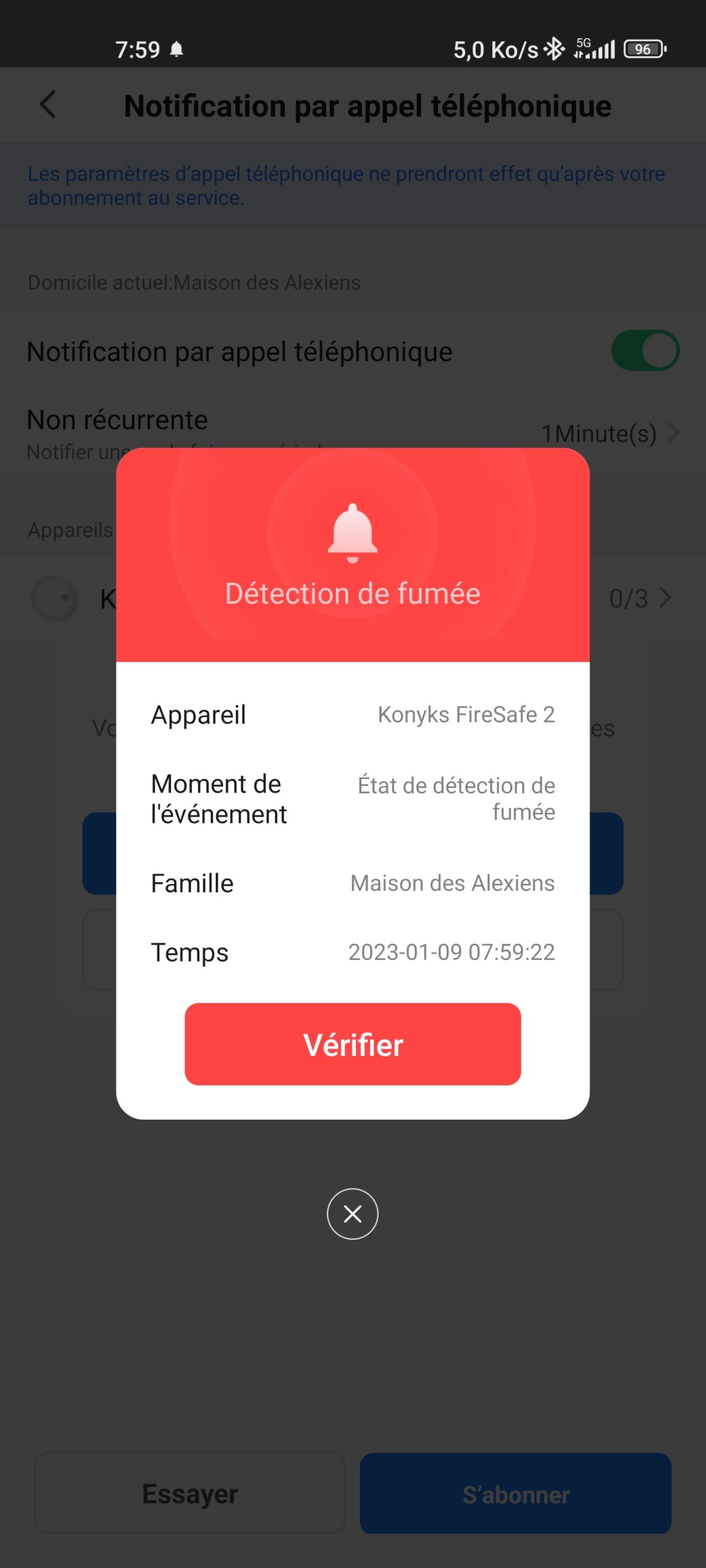Dismiss the smoke detection alert dialog

coord(352,1214)
